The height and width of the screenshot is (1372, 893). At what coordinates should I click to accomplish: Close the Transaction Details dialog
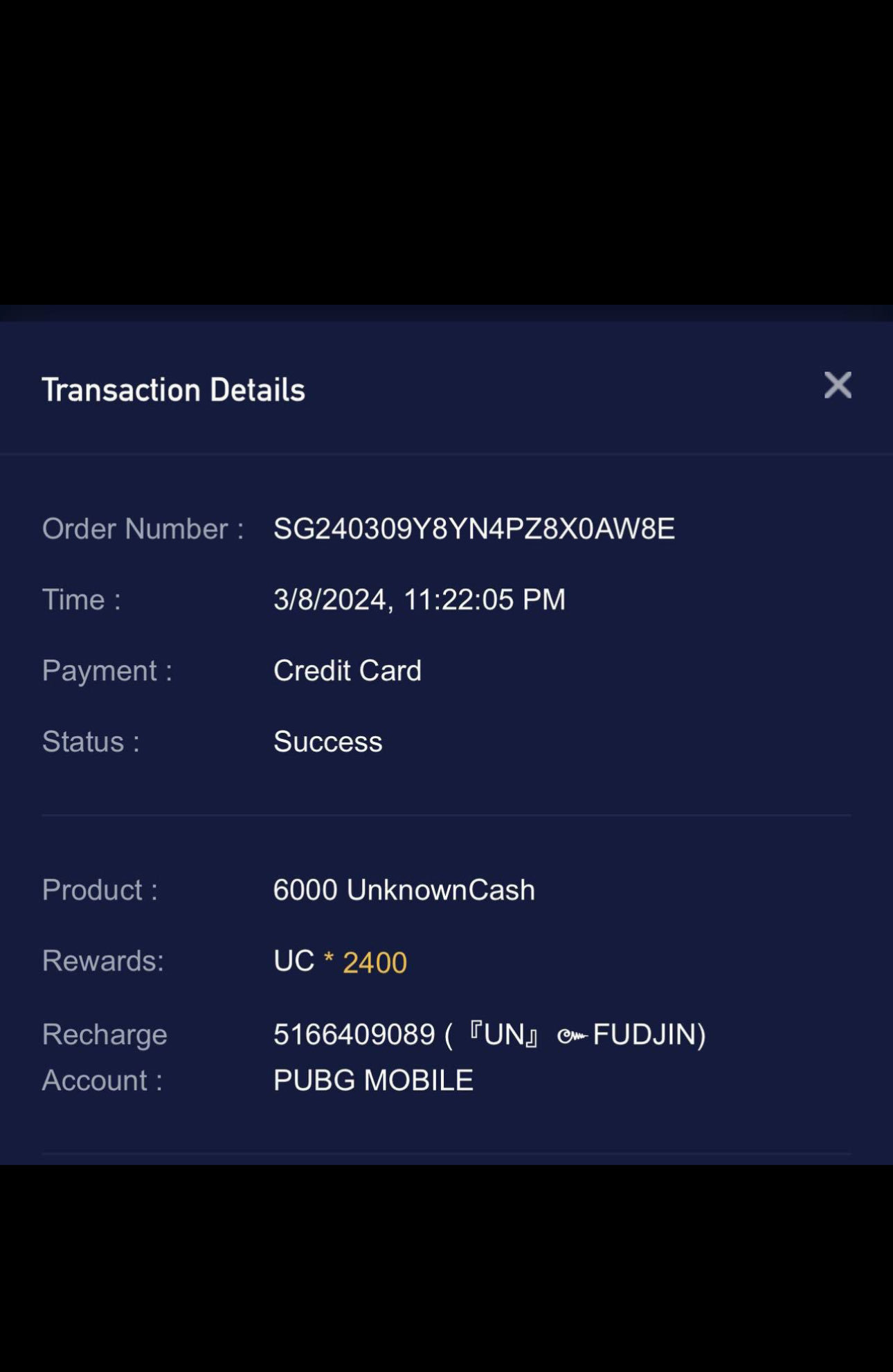tap(838, 385)
